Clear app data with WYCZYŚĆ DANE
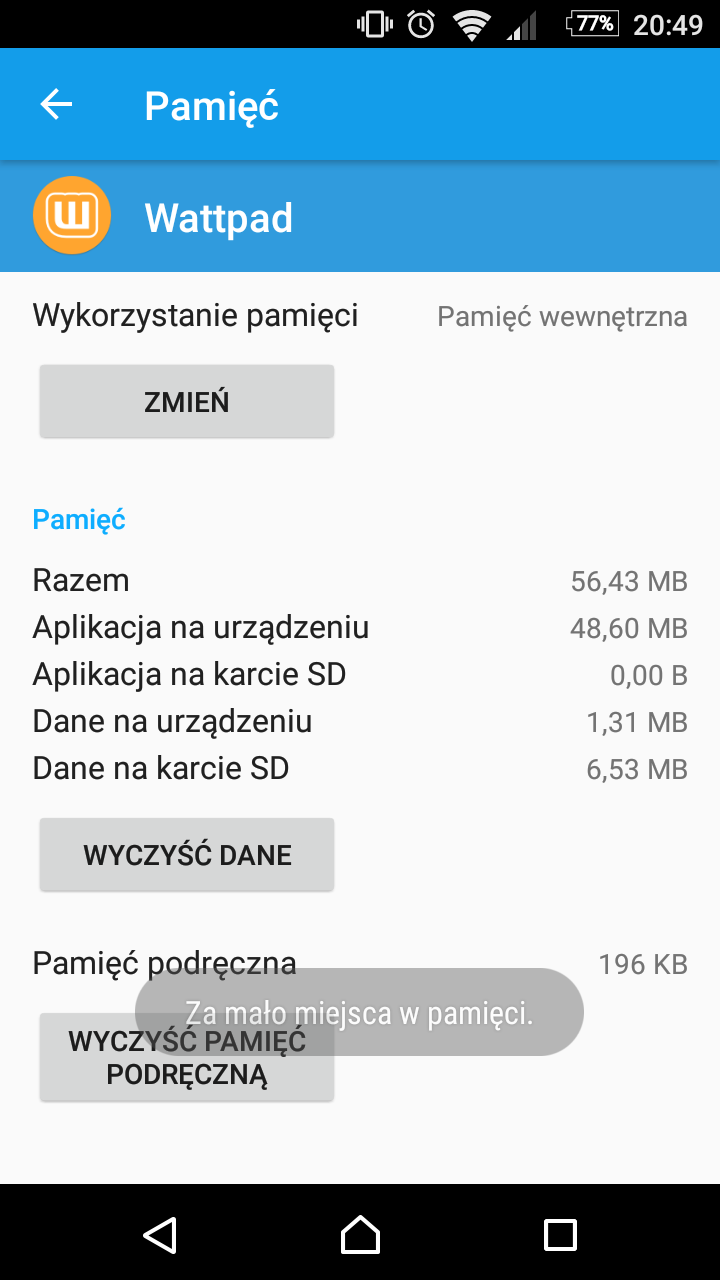The image size is (720, 1280). click(187, 855)
